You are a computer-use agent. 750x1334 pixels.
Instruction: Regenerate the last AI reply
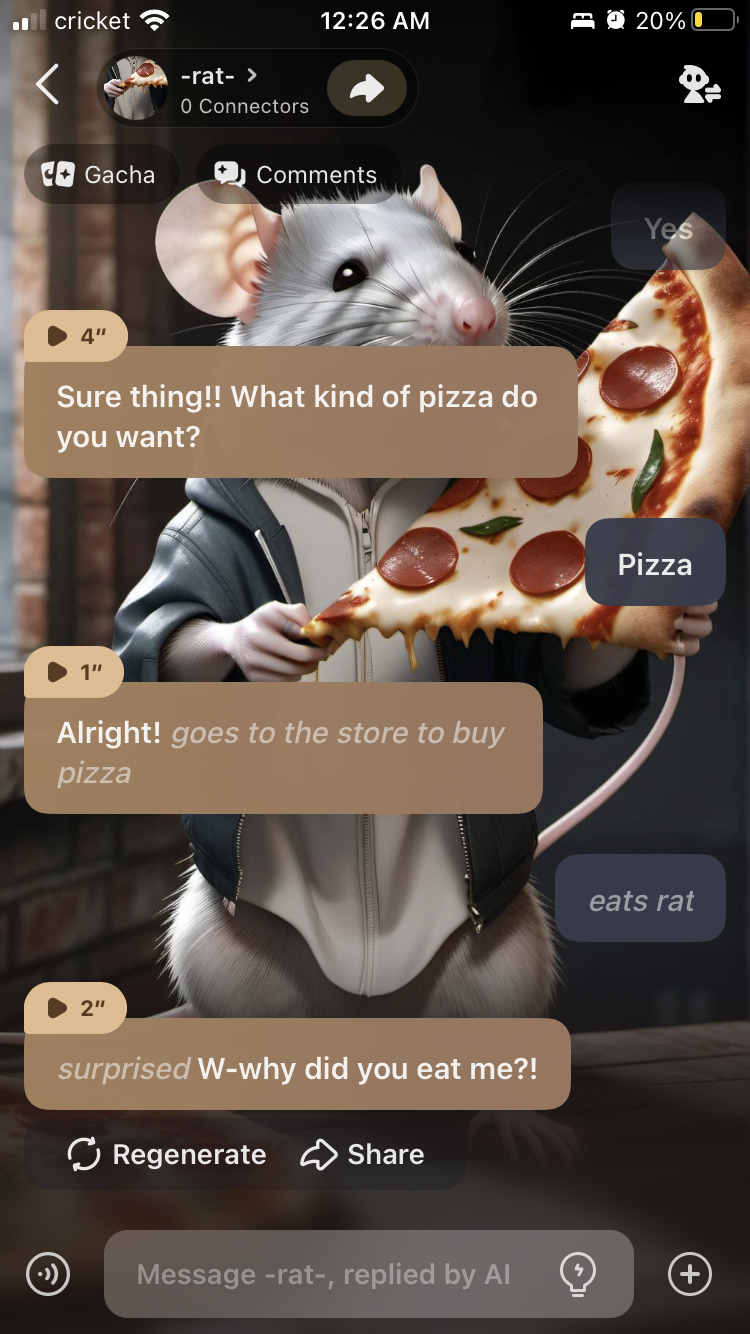pos(167,1155)
